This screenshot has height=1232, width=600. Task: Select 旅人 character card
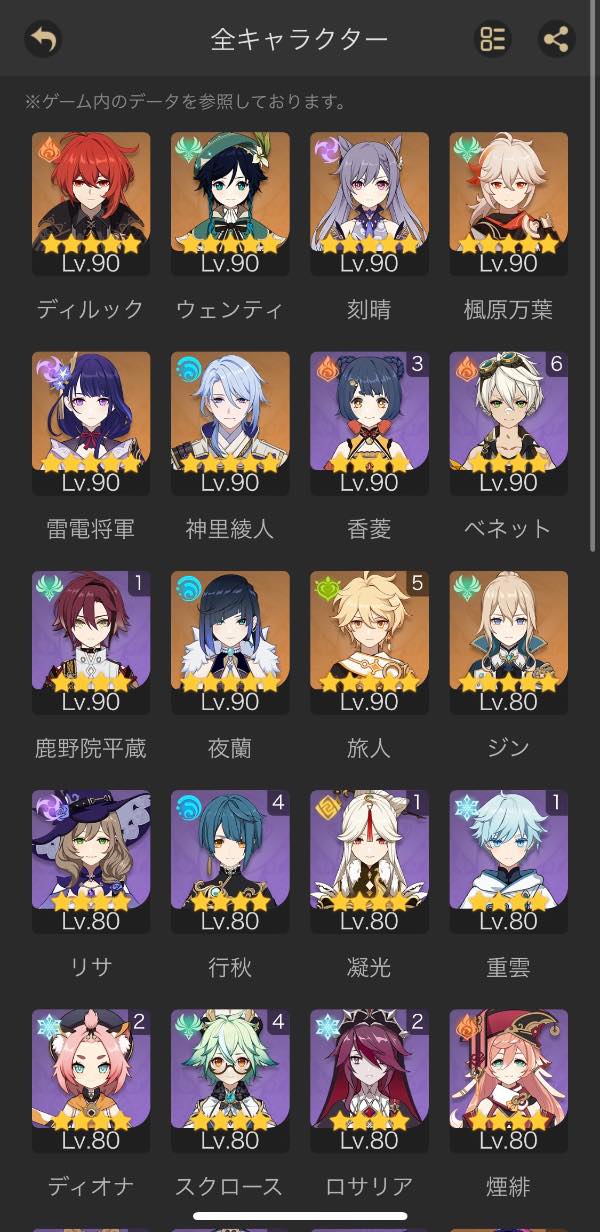[x=369, y=642]
